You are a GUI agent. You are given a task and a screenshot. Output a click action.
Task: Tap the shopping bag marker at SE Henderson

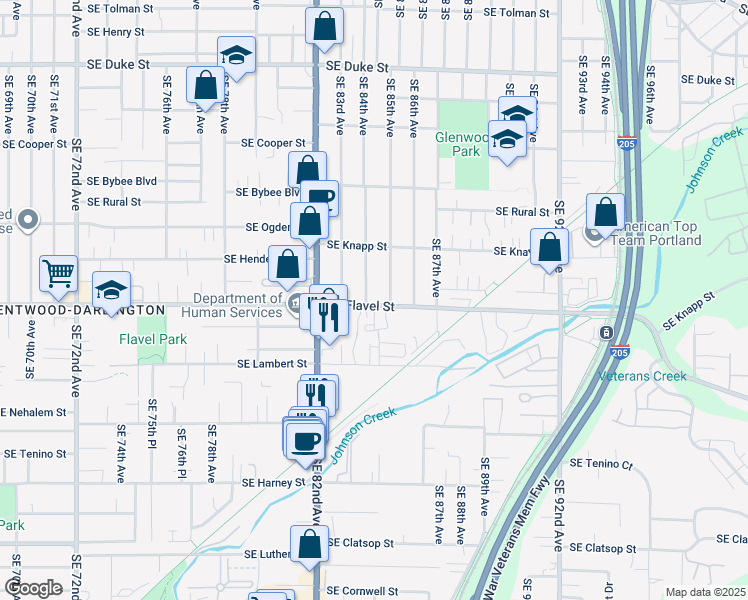tap(288, 265)
